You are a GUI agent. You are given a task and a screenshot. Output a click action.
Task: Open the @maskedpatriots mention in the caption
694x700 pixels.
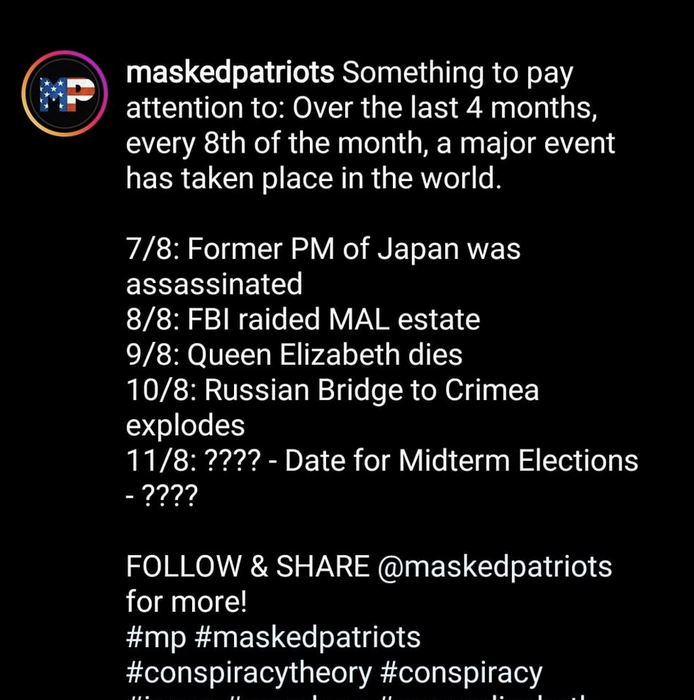(x=495, y=566)
